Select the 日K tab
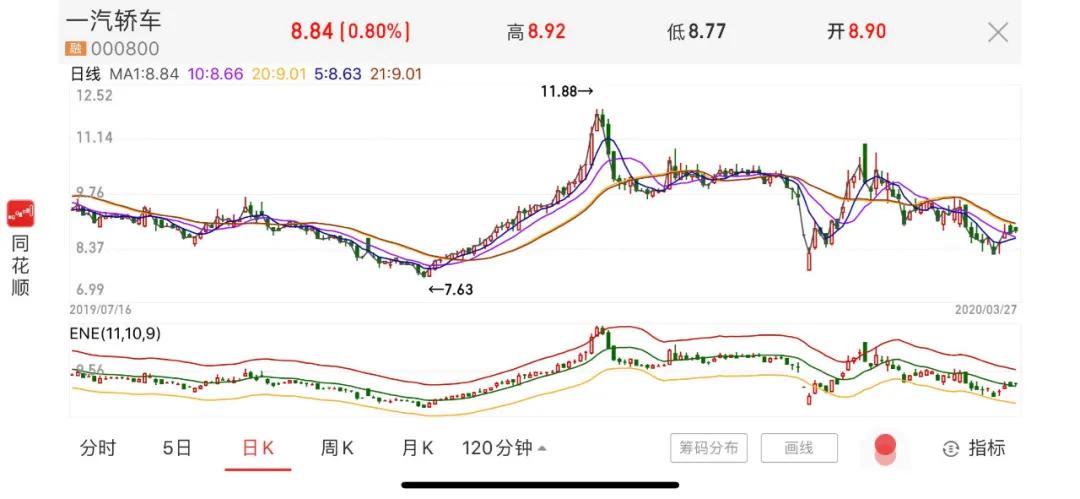 click(258, 448)
